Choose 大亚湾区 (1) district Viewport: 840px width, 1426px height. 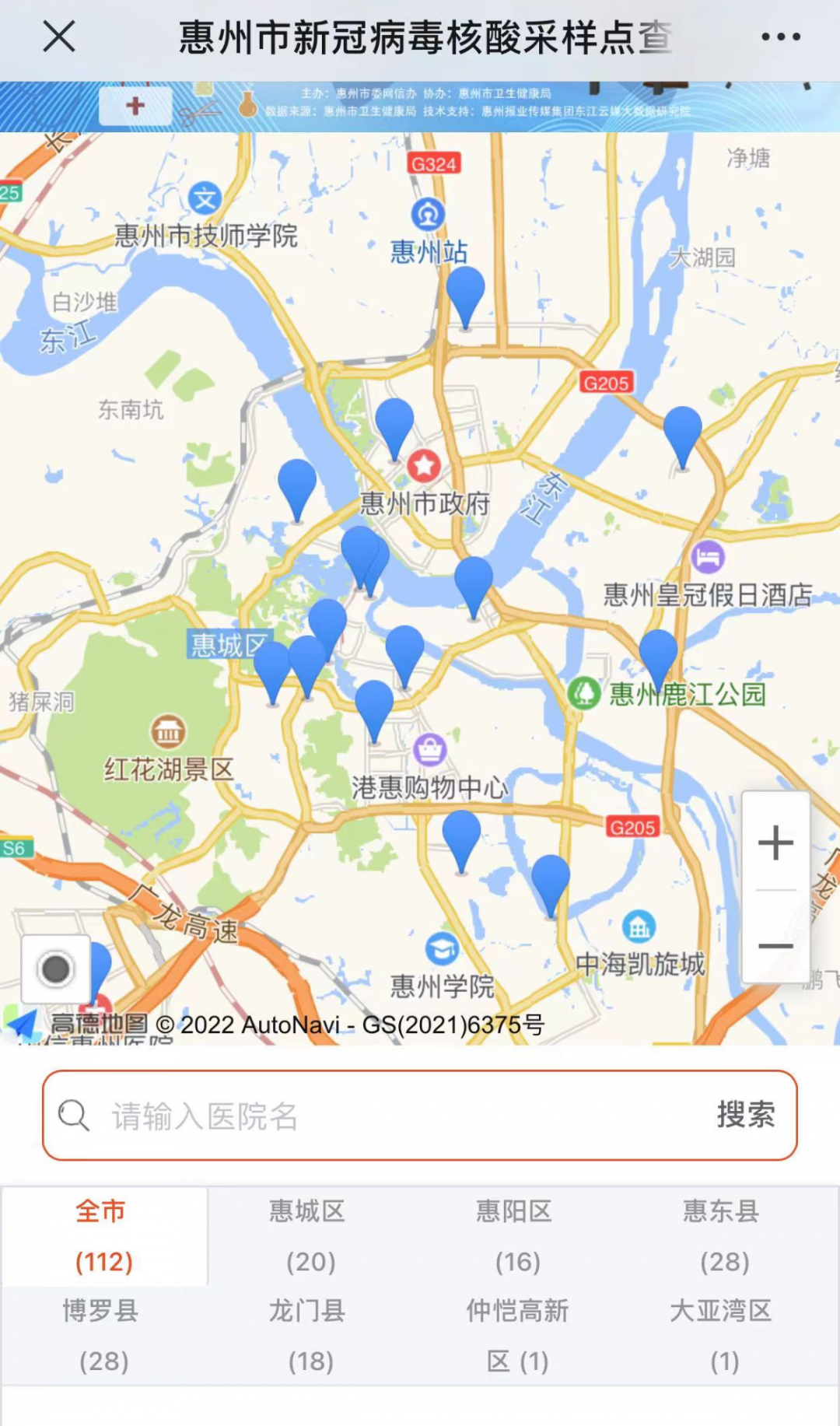click(x=723, y=1335)
